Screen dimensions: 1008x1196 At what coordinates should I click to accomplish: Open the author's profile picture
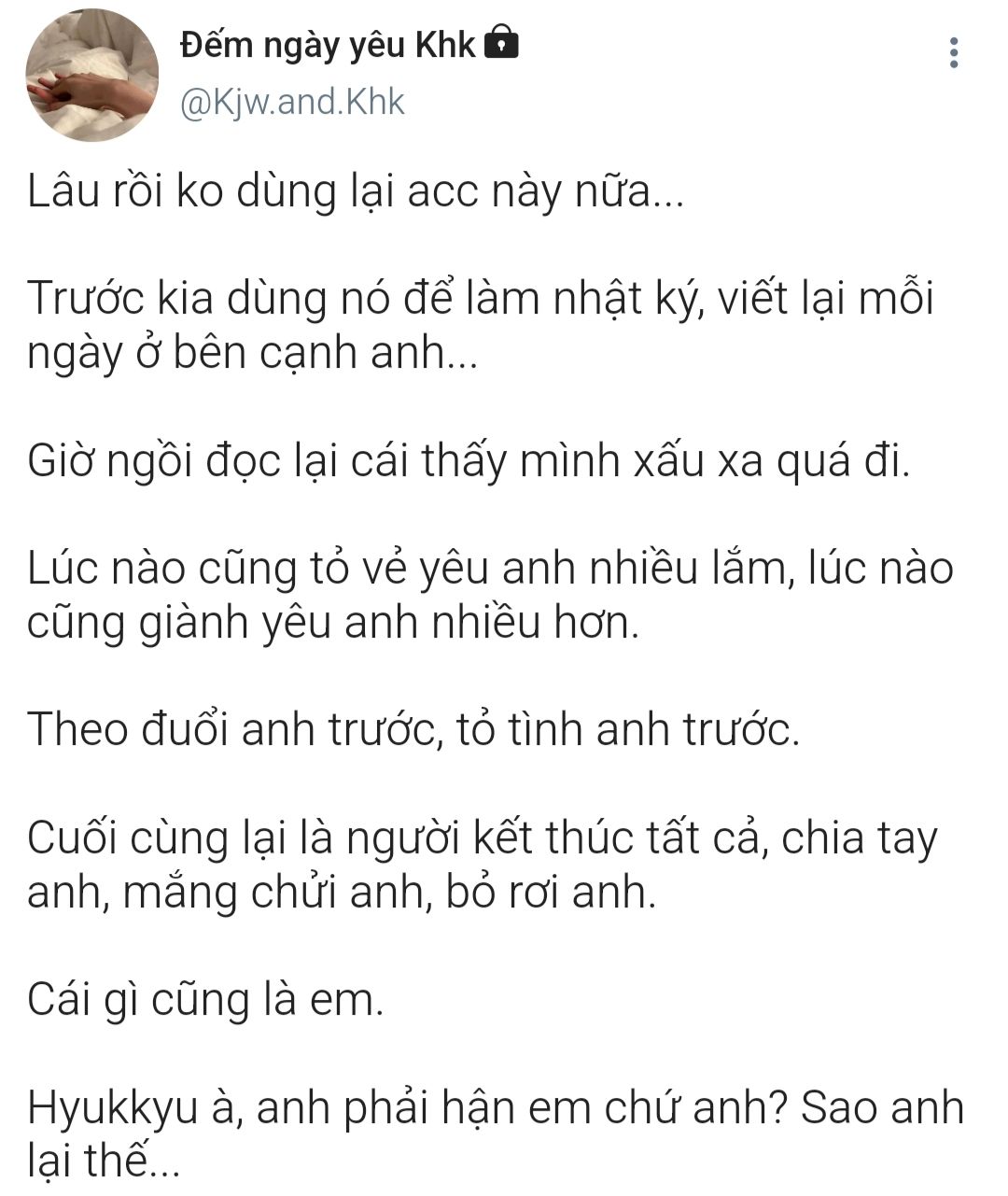point(91,76)
